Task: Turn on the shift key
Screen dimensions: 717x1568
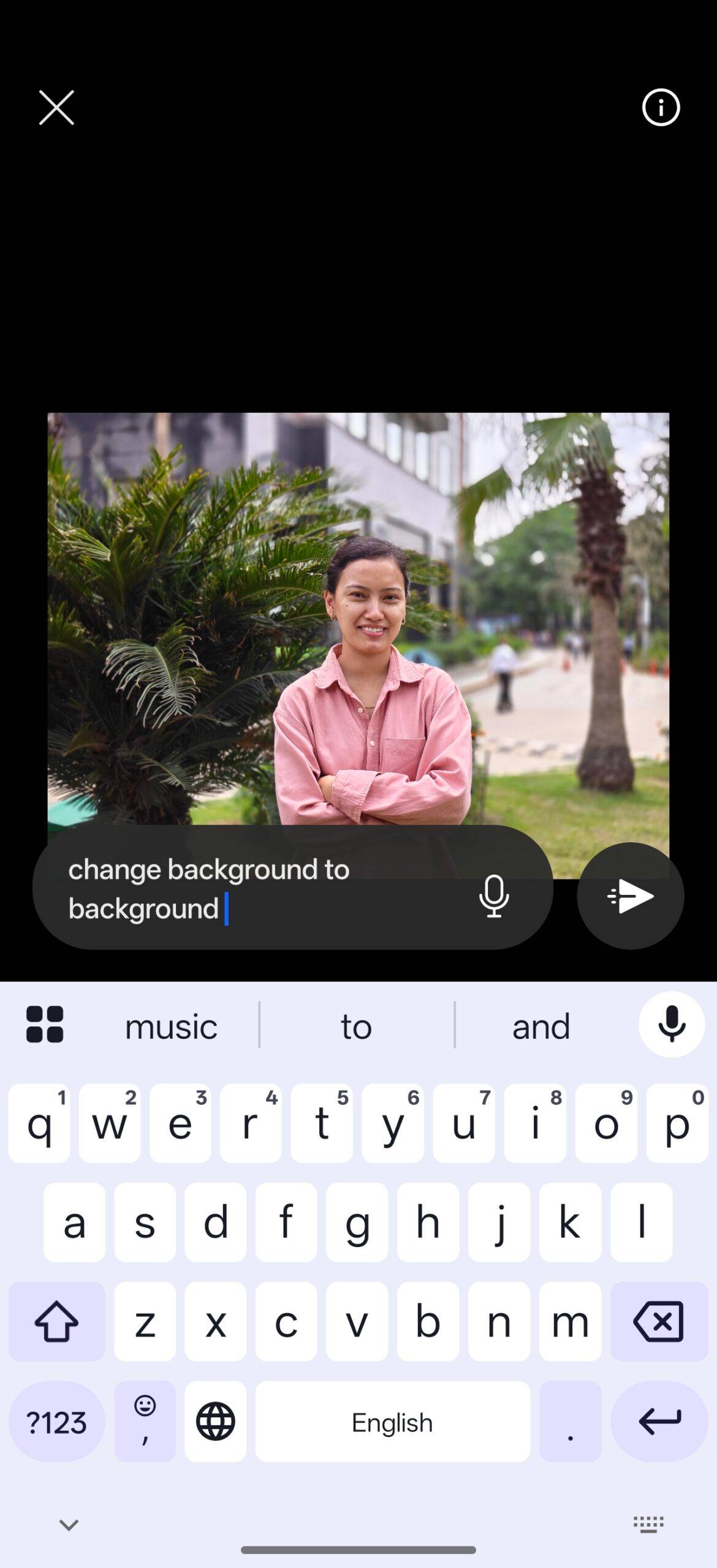Action: click(x=56, y=1322)
